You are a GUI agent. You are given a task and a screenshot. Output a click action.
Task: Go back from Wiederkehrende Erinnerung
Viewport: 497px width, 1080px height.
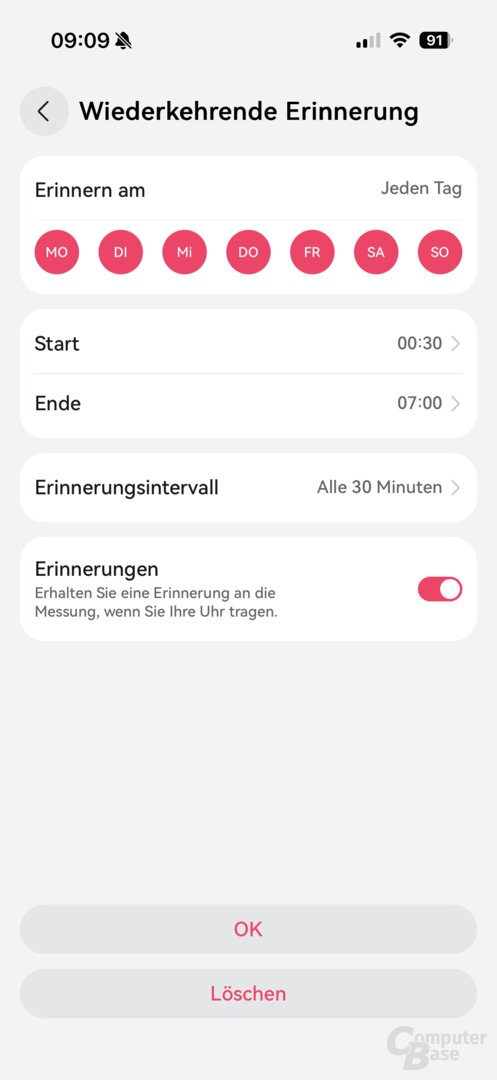pos(44,111)
